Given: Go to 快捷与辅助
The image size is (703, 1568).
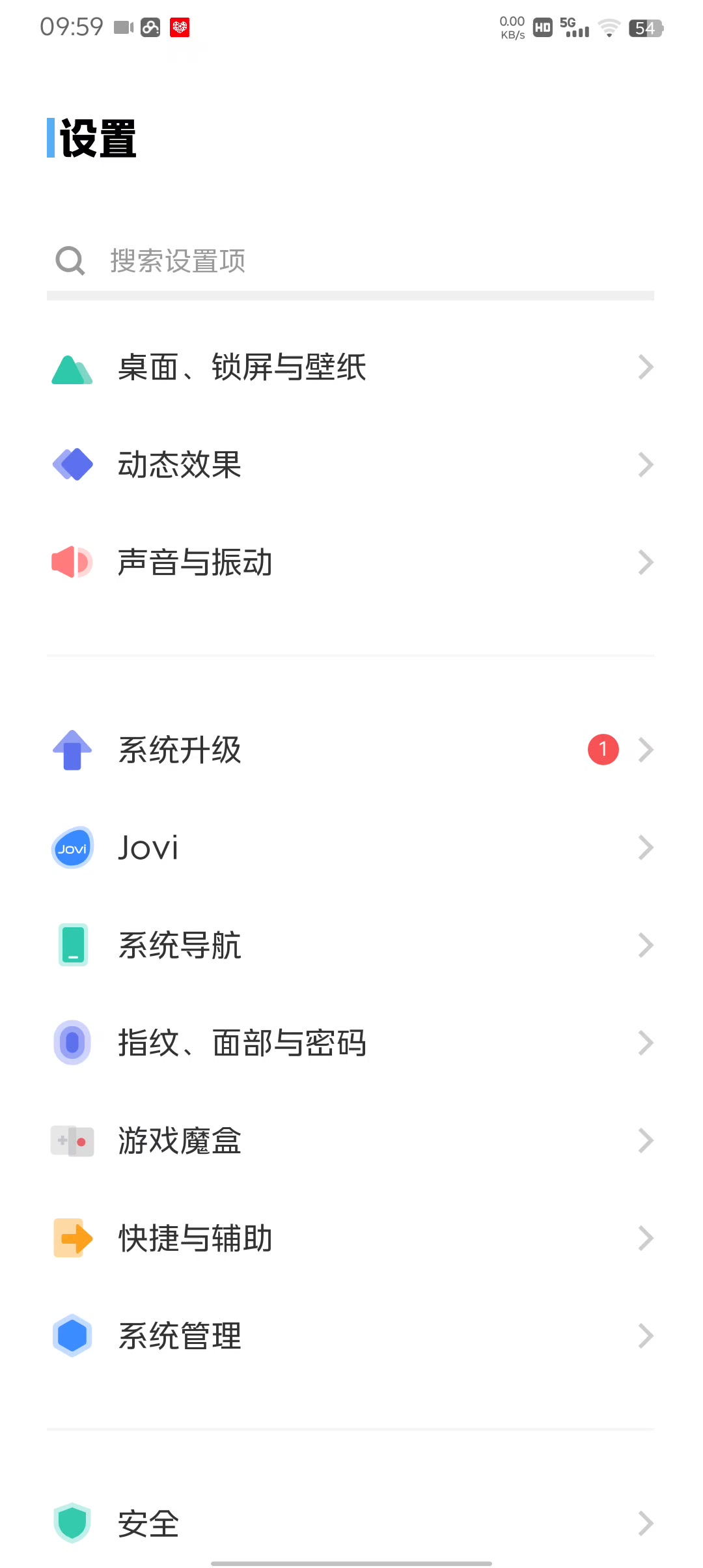Looking at the screenshot, I should click(x=350, y=1239).
